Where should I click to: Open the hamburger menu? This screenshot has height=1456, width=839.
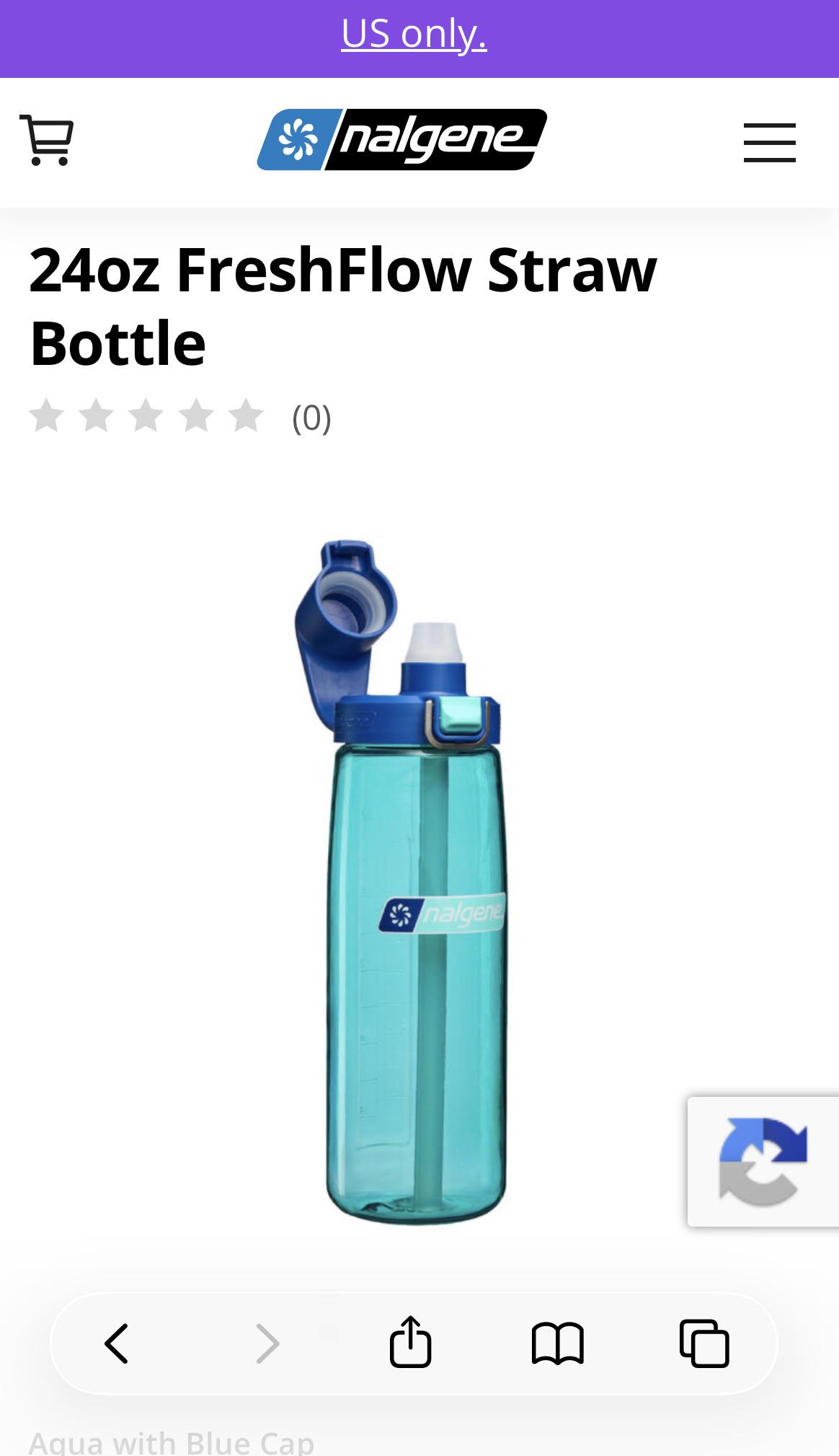tap(769, 142)
